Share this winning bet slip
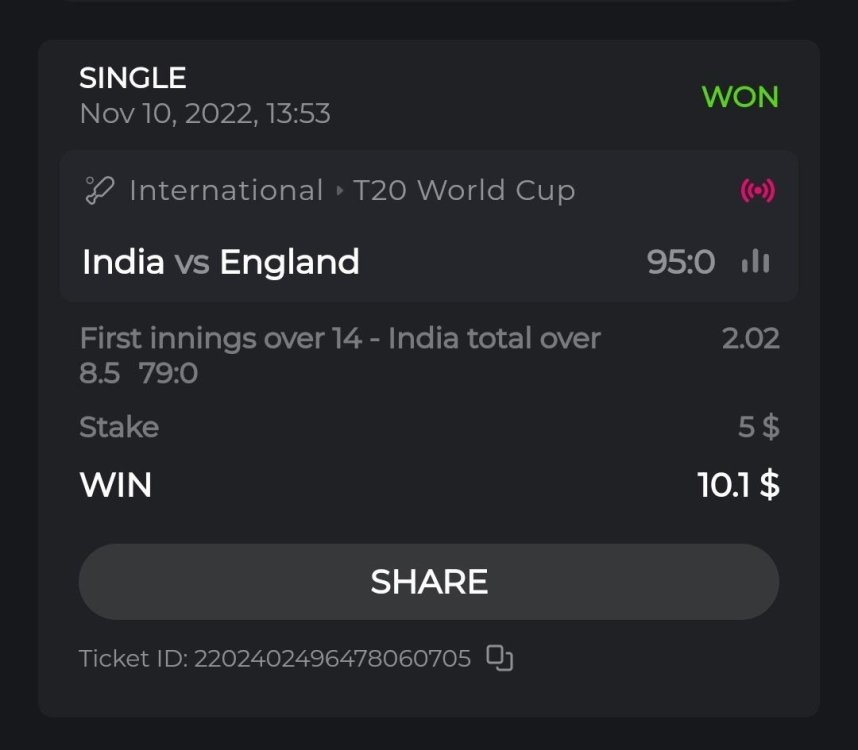This screenshot has width=858, height=750. pos(428,582)
